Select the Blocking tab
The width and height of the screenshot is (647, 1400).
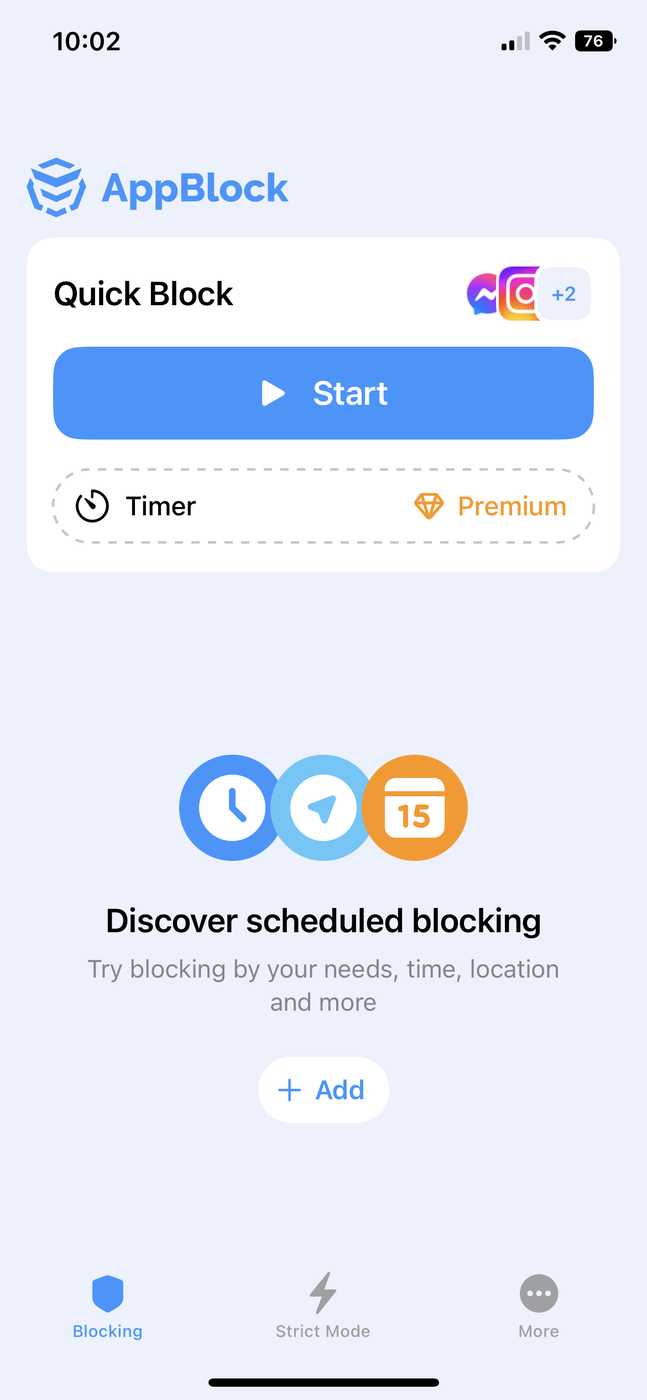point(108,1306)
